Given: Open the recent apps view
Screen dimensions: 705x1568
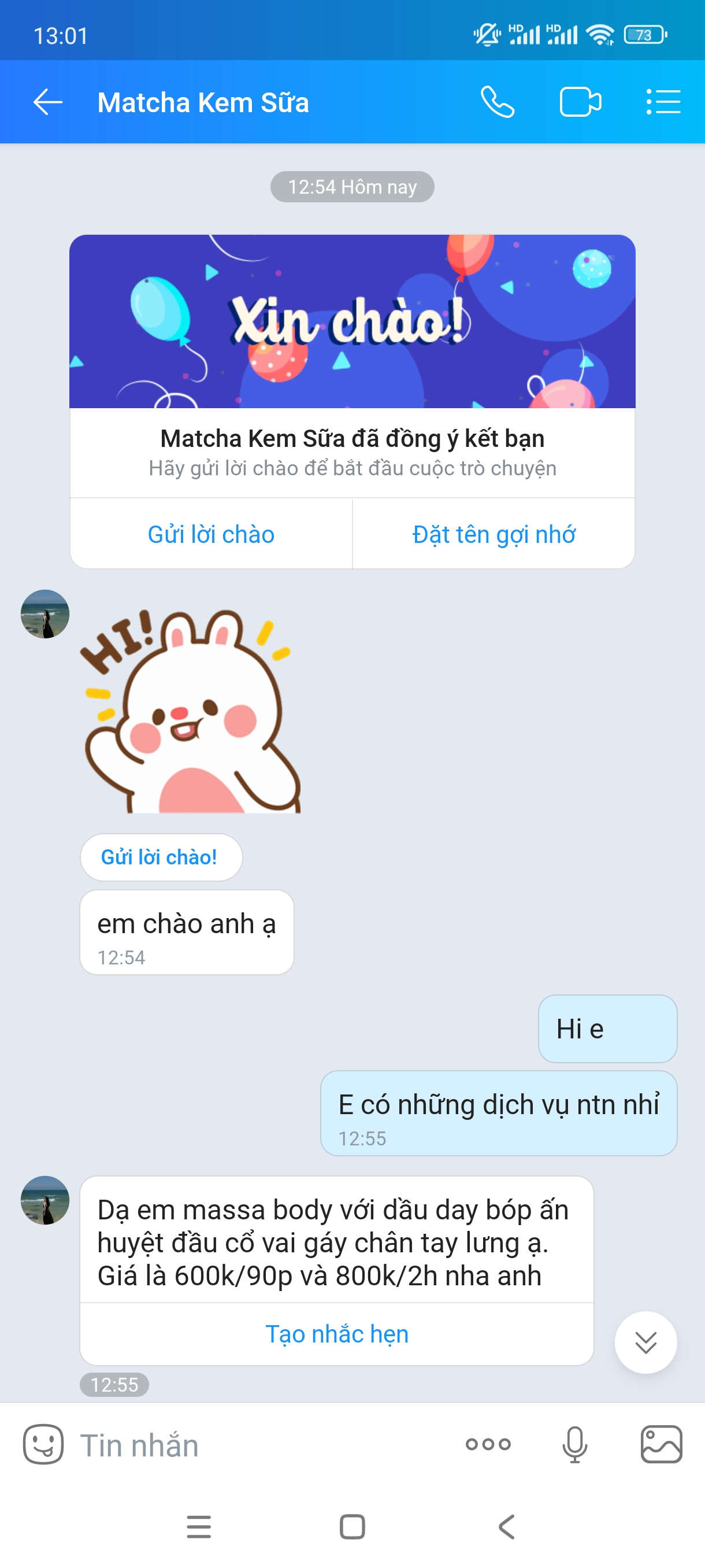Looking at the screenshot, I should 199,1526.
